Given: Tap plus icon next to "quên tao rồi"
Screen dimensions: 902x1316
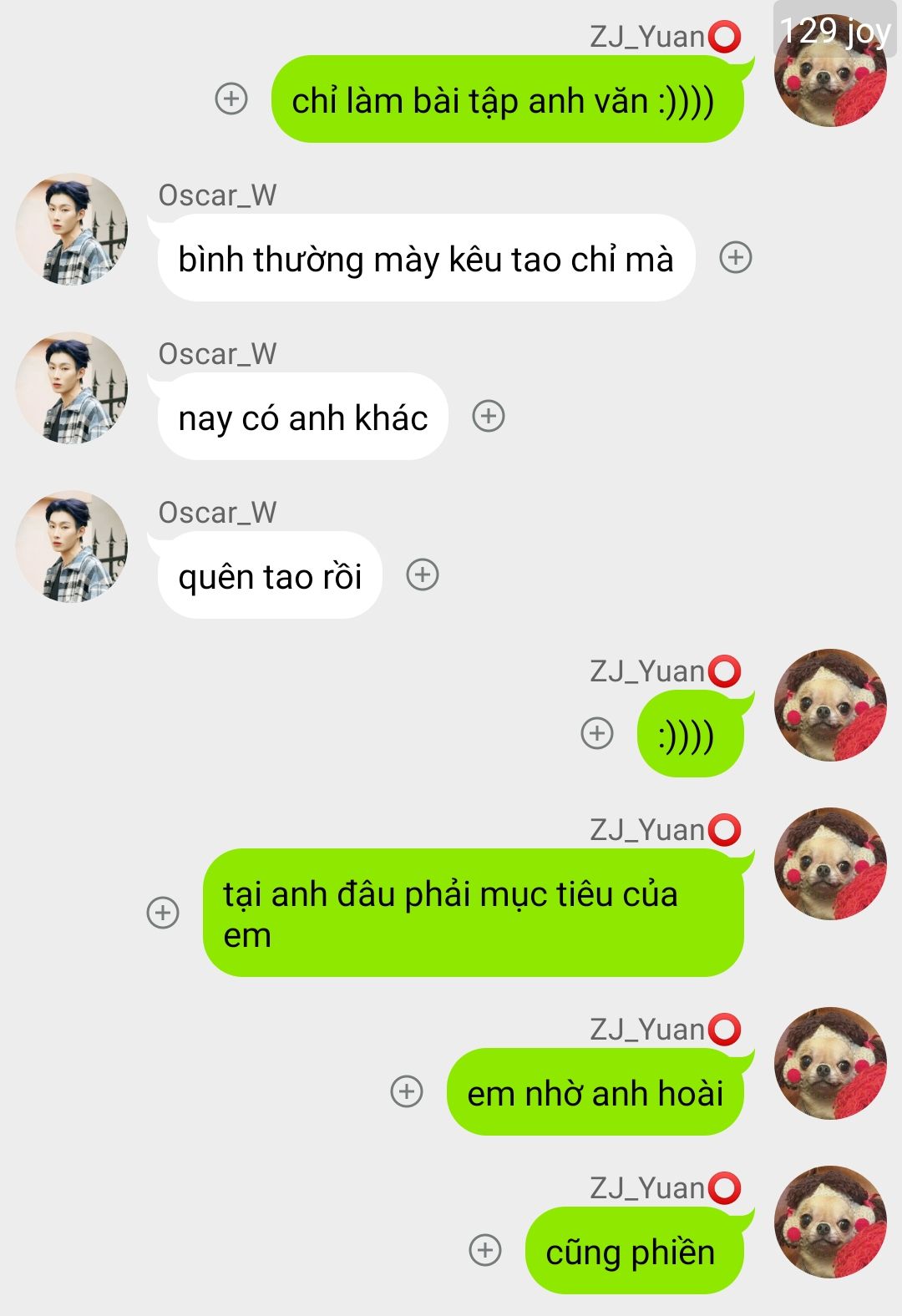Looking at the screenshot, I should [x=423, y=574].
